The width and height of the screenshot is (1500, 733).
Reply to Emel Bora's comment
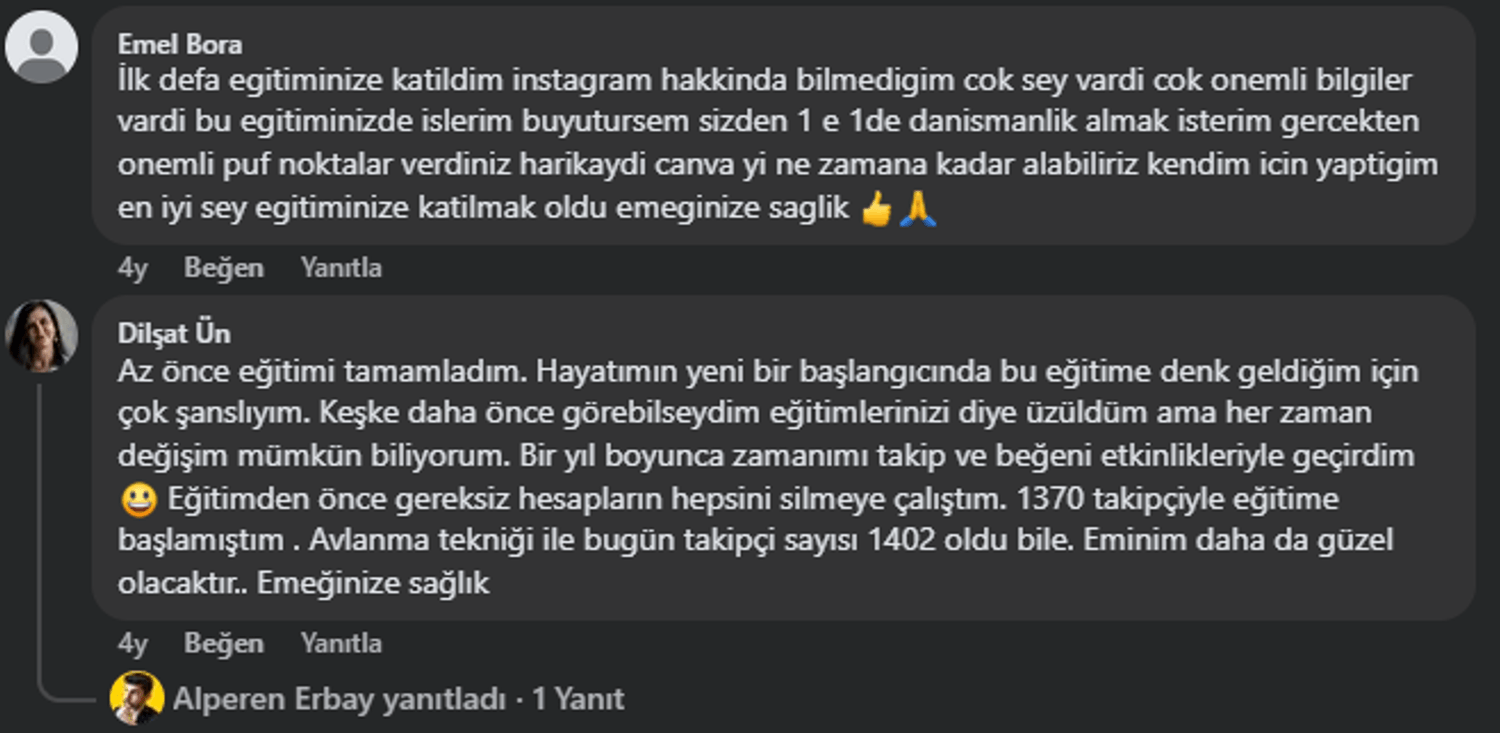point(341,268)
